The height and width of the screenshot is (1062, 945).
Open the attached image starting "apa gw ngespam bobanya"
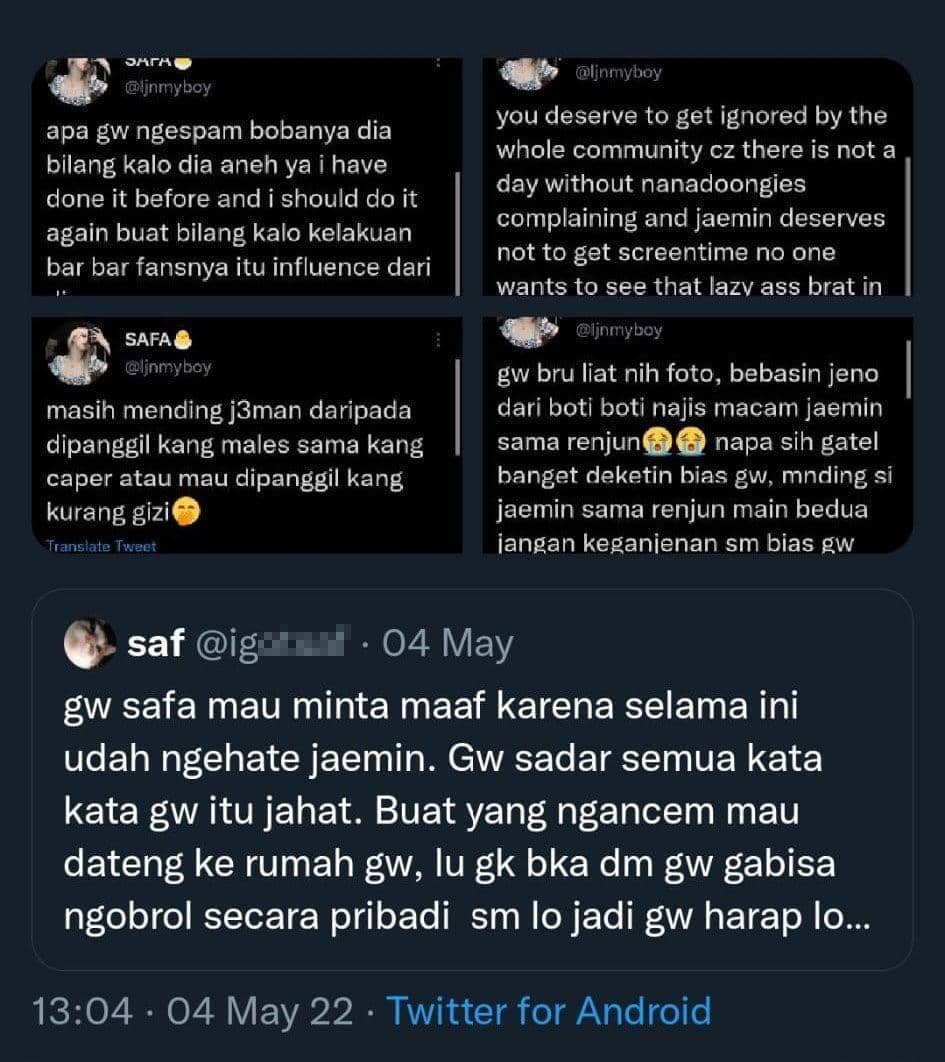point(247,177)
